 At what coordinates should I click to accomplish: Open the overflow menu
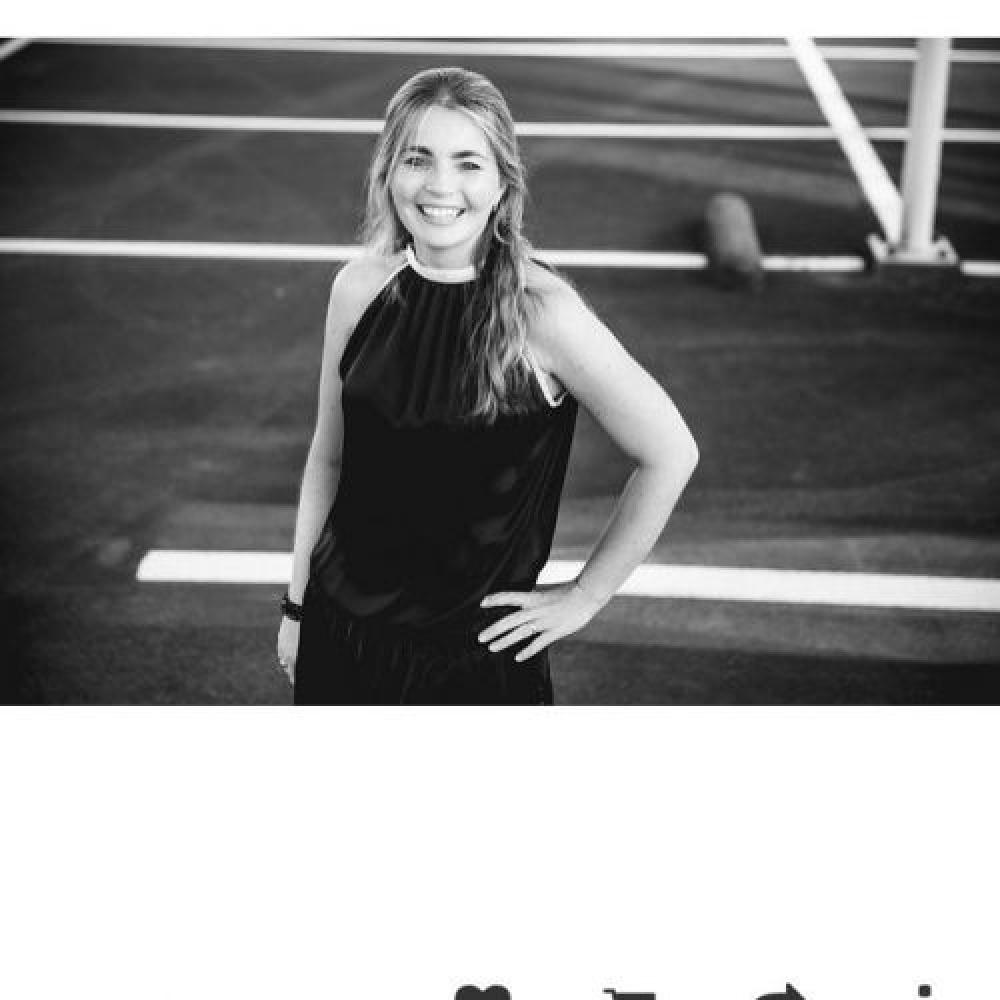point(925,994)
